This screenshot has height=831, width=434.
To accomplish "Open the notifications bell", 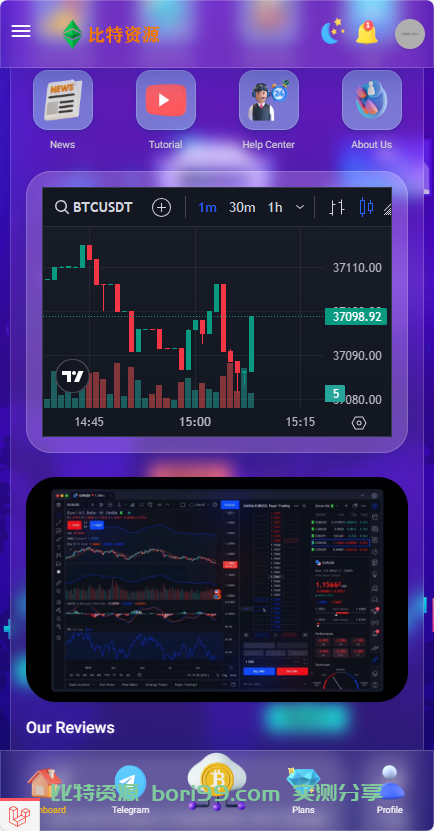I will (x=367, y=32).
